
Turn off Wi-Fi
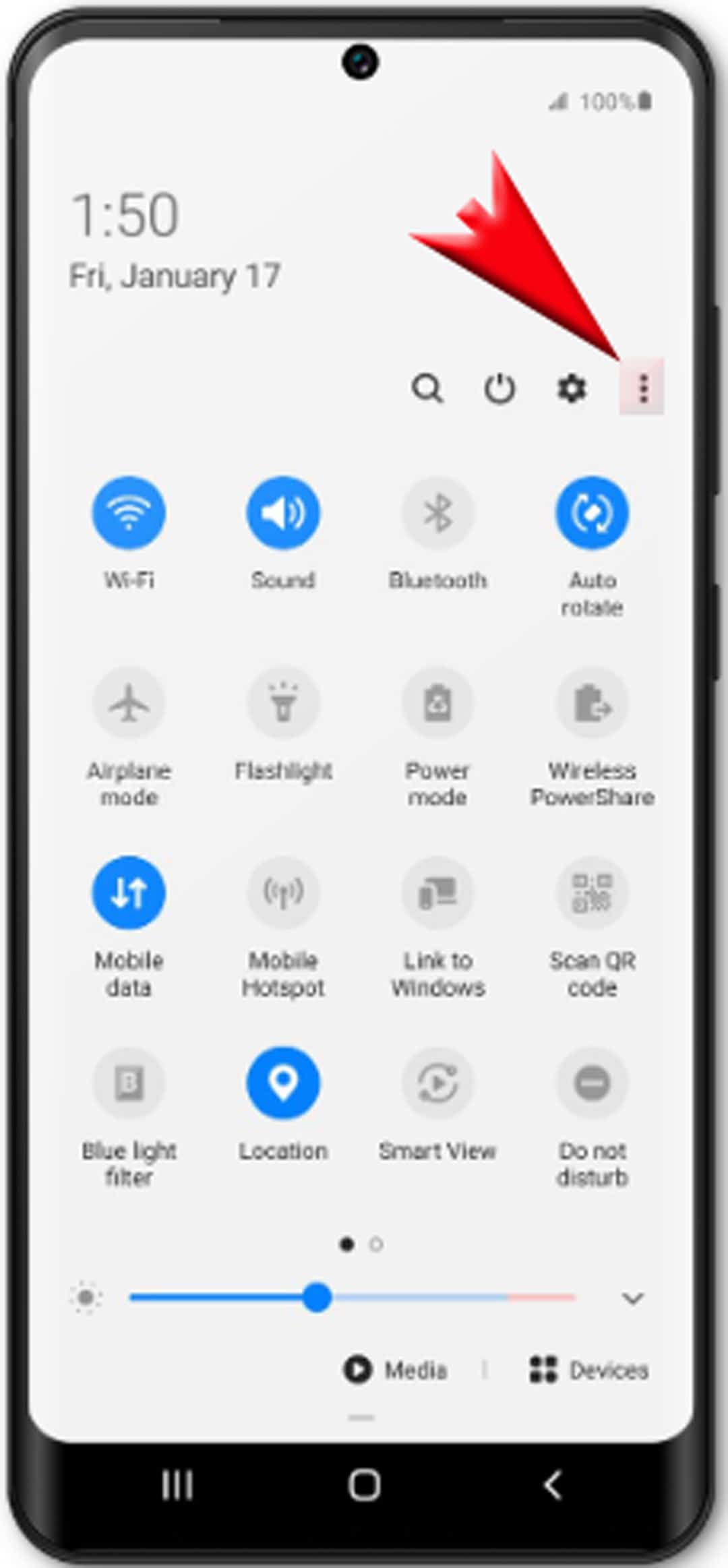[x=128, y=512]
